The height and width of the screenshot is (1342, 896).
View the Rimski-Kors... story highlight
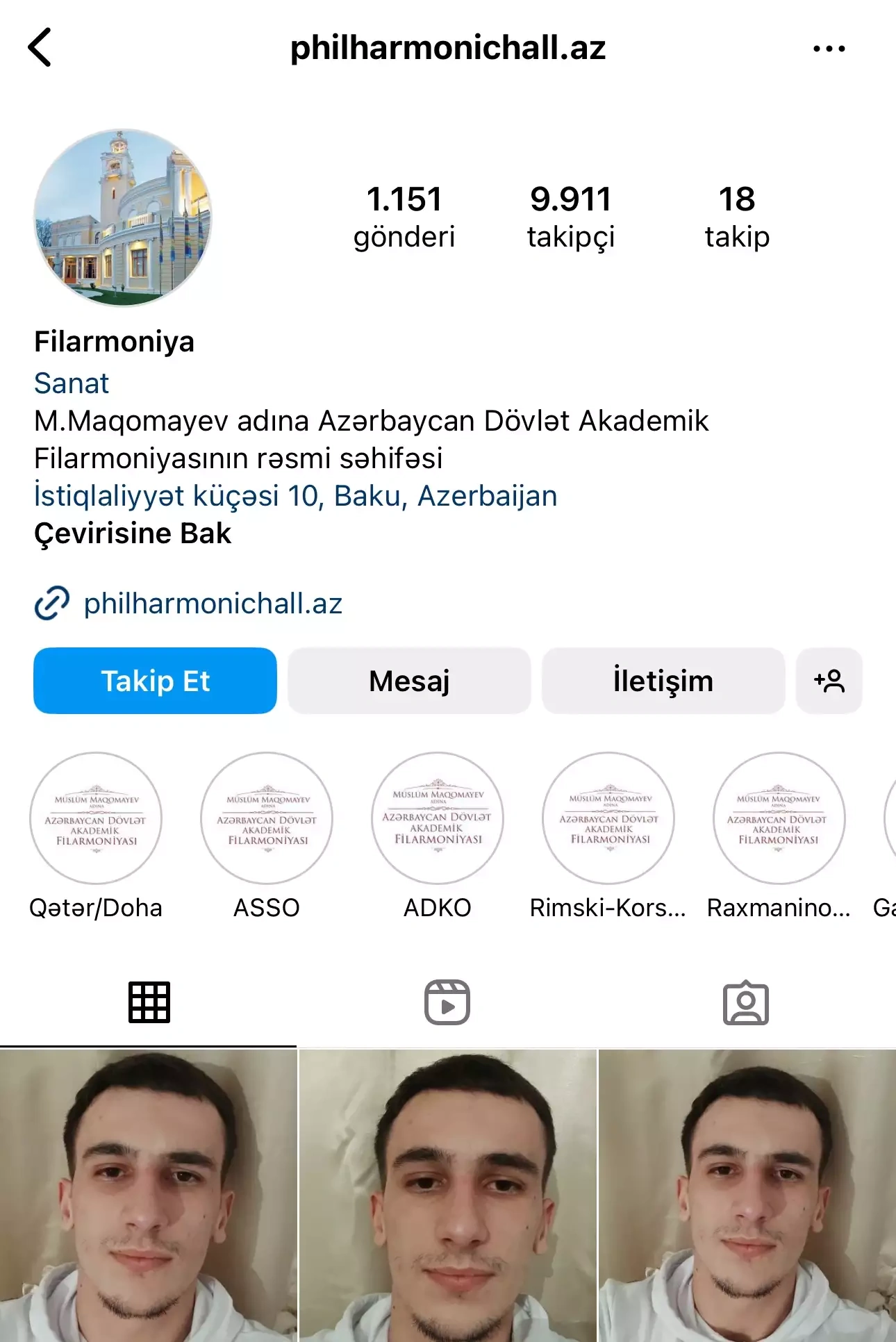pyautogui.click(x=608, y=818)
